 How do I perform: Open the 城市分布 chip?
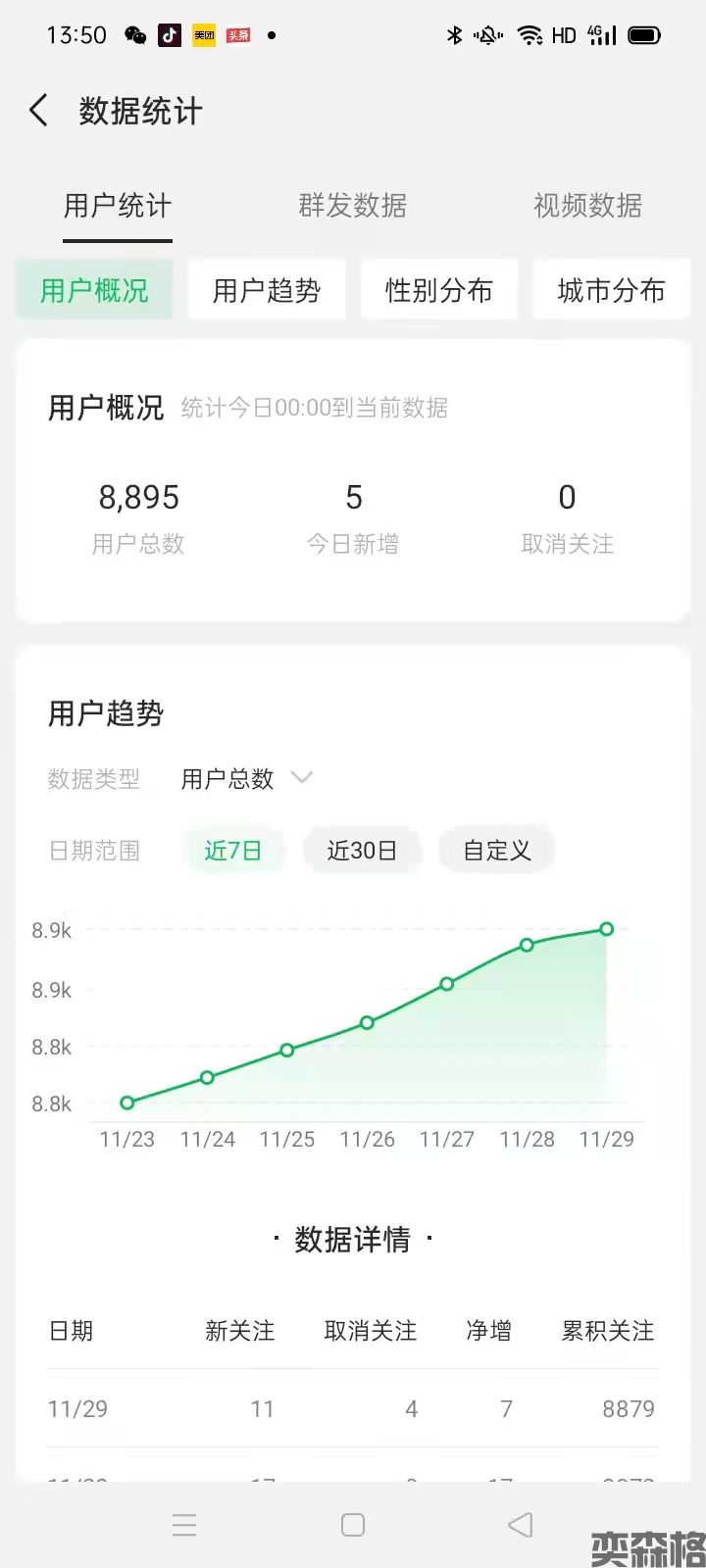tap(611, 290)
